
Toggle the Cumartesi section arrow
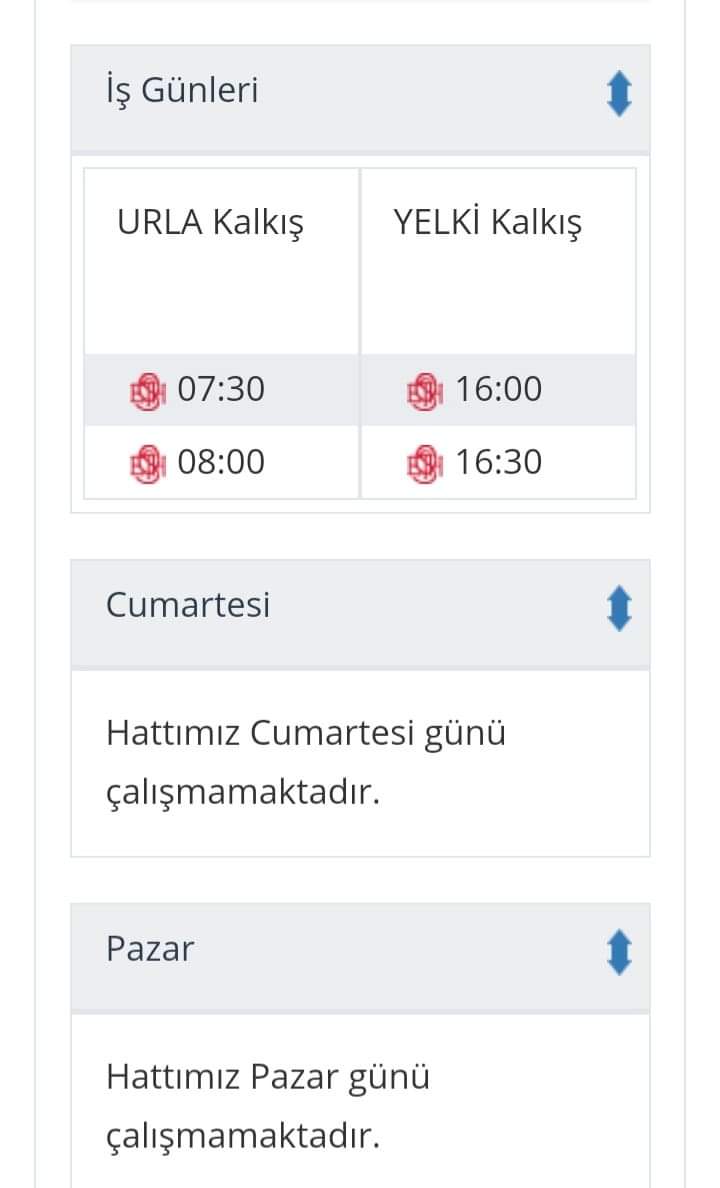point(619,608)
